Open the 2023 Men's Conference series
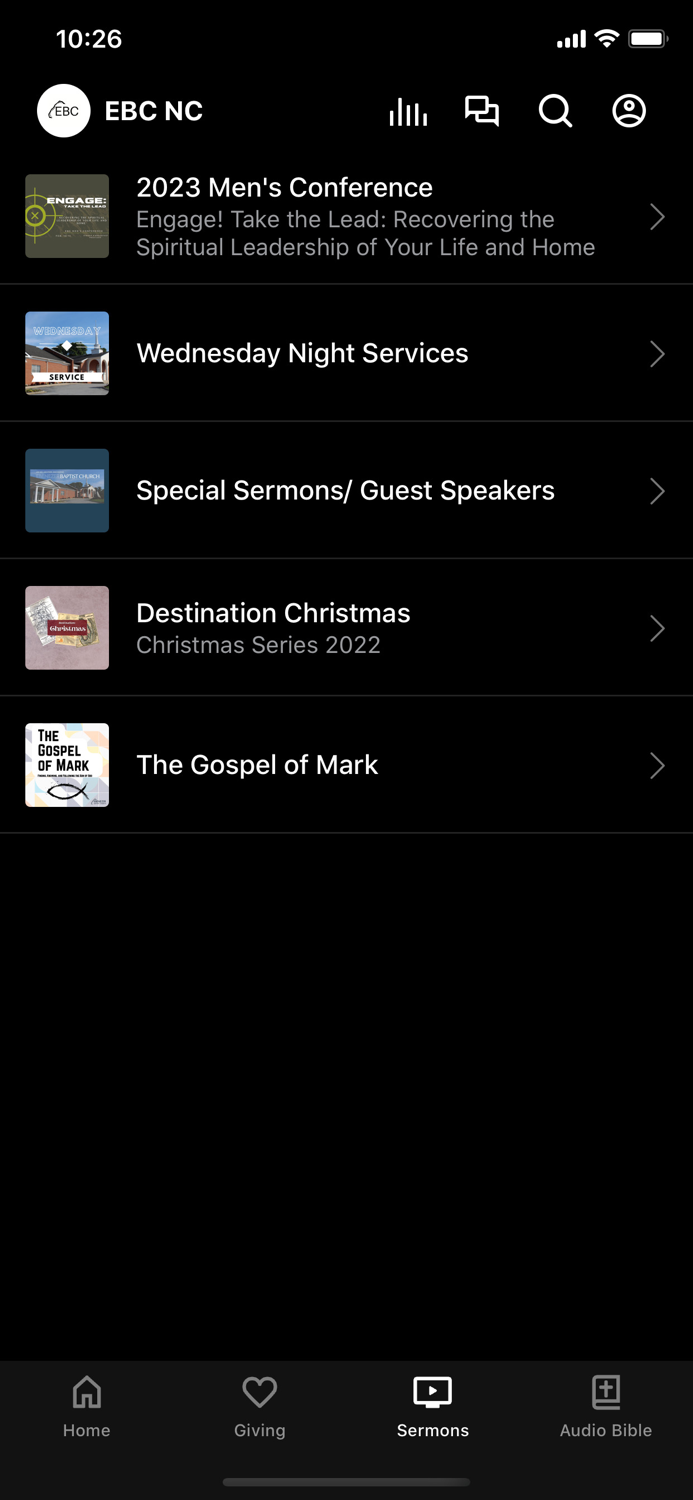The width and height of the screenshot is (693, 1500). [x=346, y=217]
